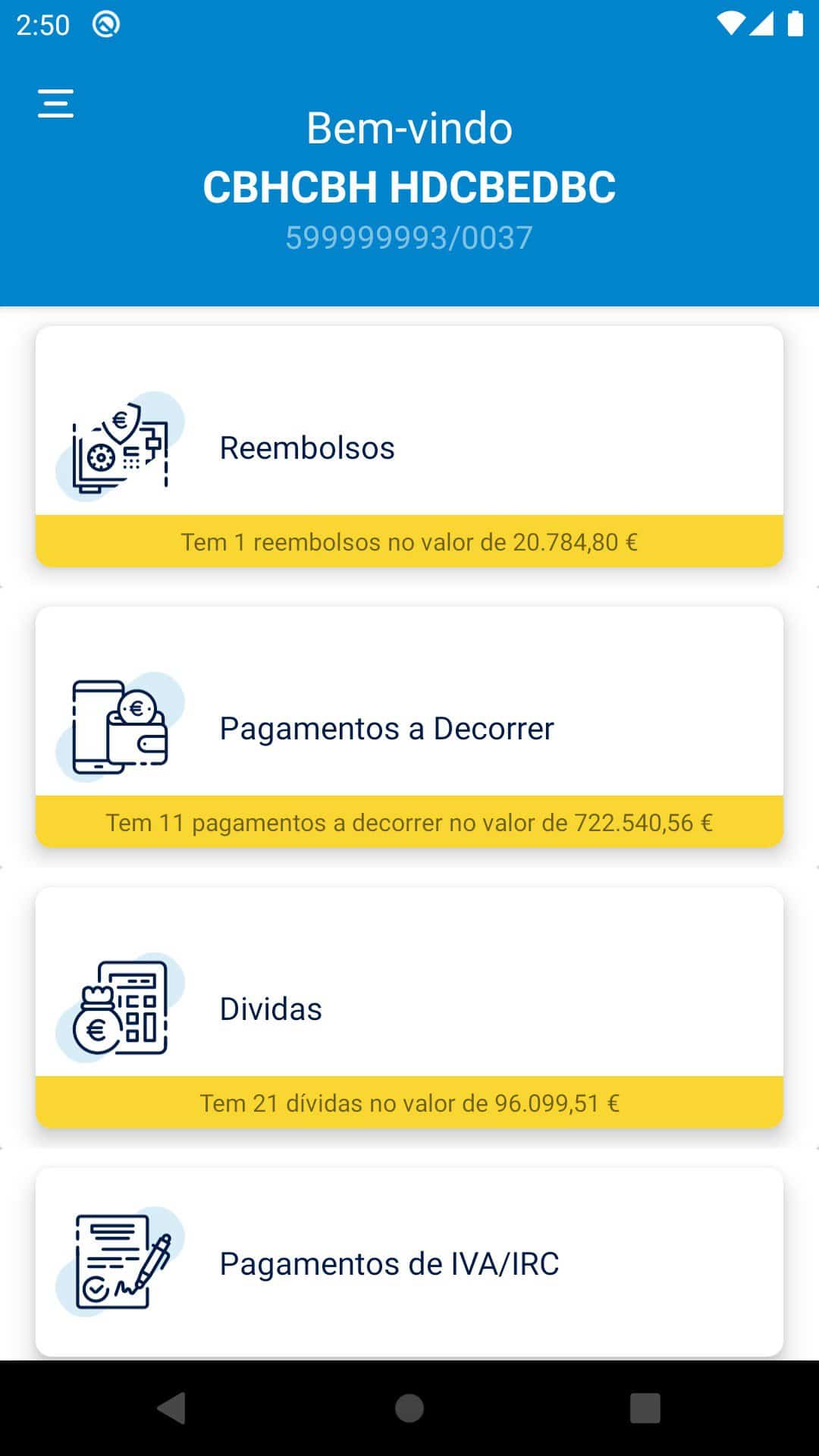
Task: Open the Reembolsos card
Action: click(x=409, y=447)
